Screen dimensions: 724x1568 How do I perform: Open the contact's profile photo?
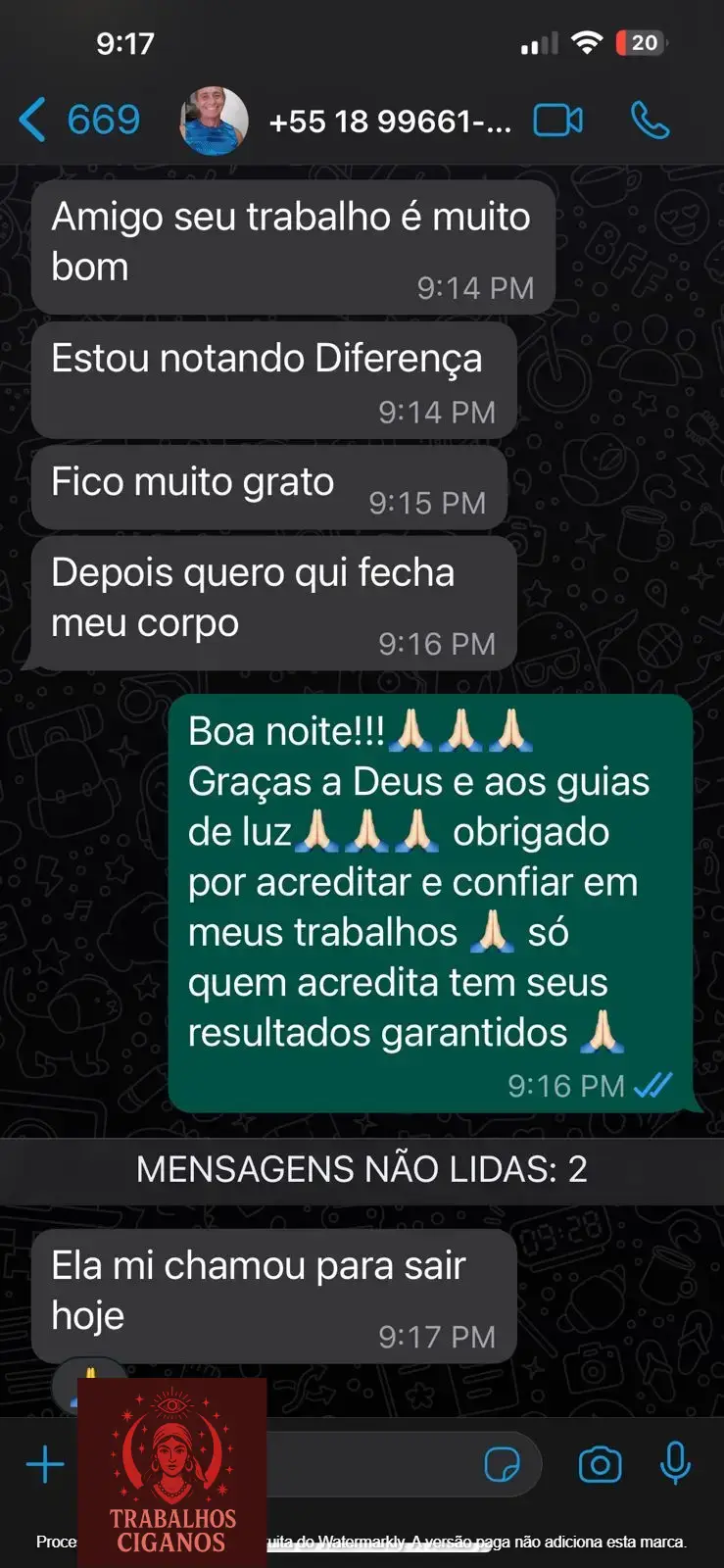(214, 121)
